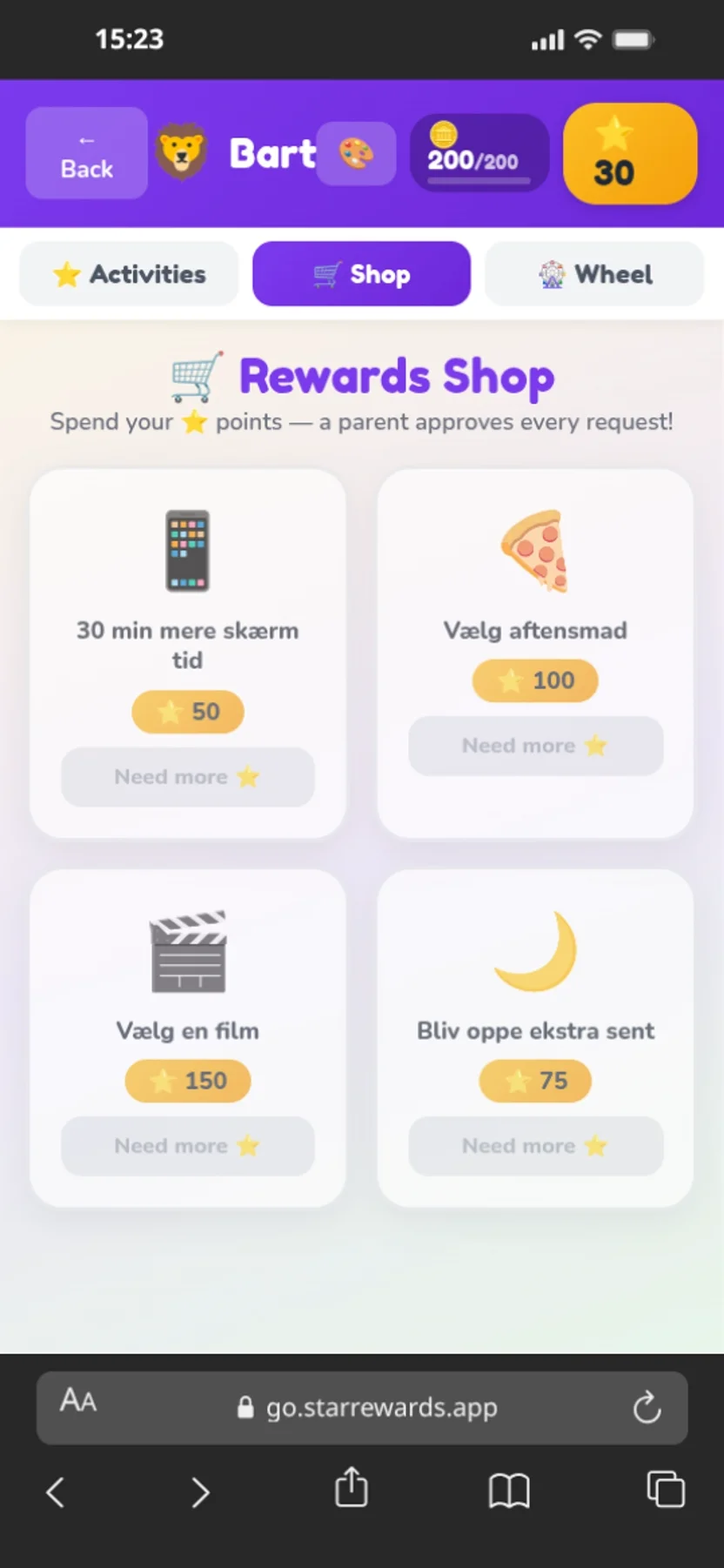Show open Safari tabs
724x1568 pixels.
666,1489
